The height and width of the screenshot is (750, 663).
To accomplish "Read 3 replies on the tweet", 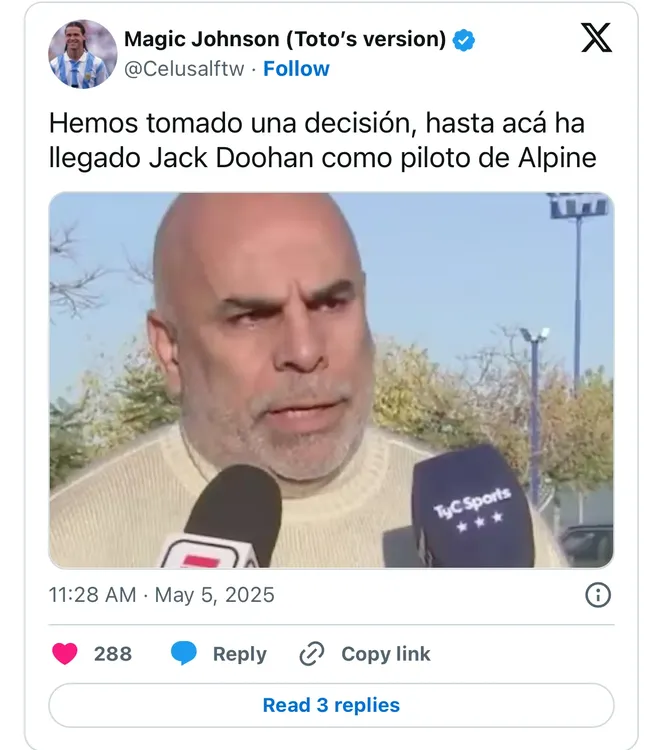I will tap(331, 705).
